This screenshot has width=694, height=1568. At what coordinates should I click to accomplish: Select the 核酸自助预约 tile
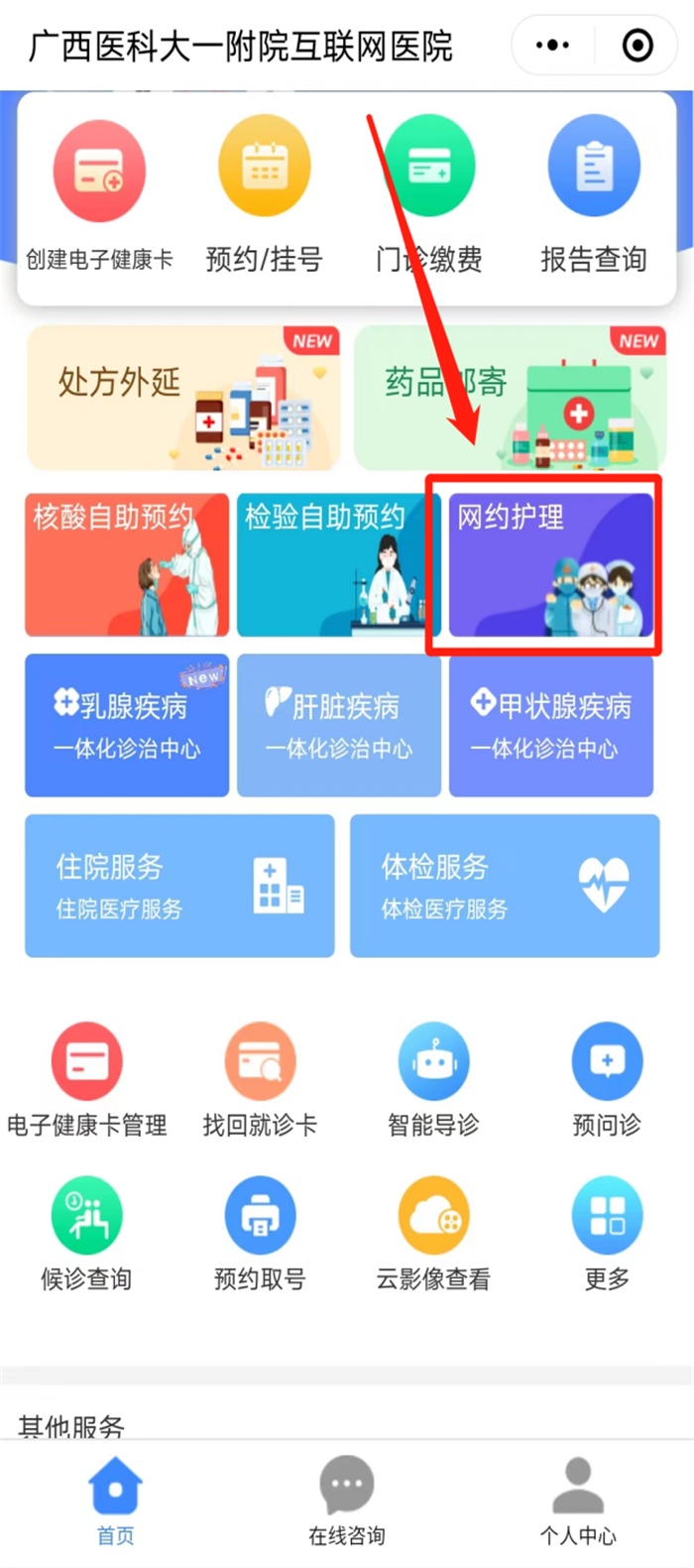pyautogui.click(x=127, y=565)
